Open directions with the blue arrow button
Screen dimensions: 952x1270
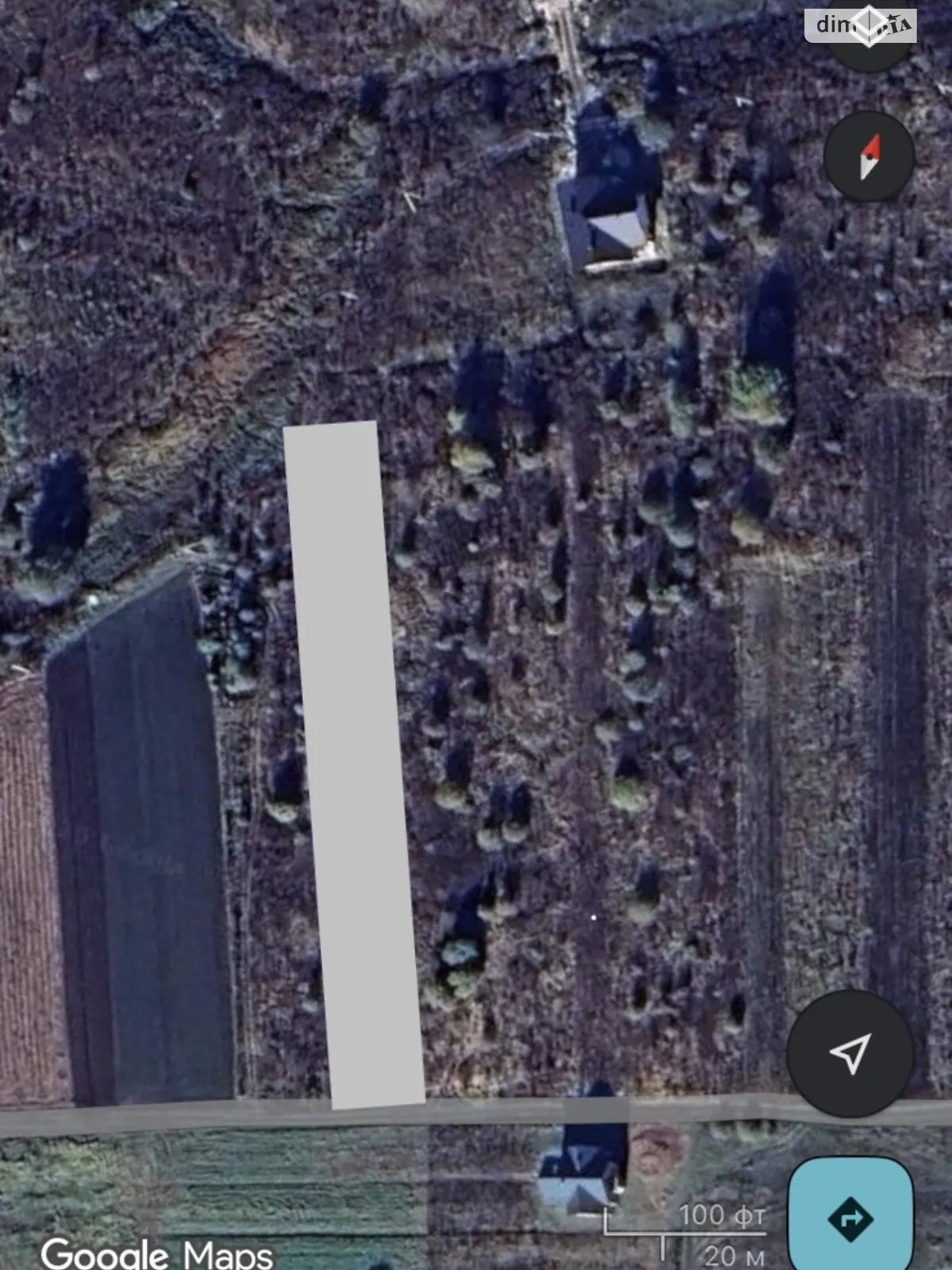click(850, 1218)
